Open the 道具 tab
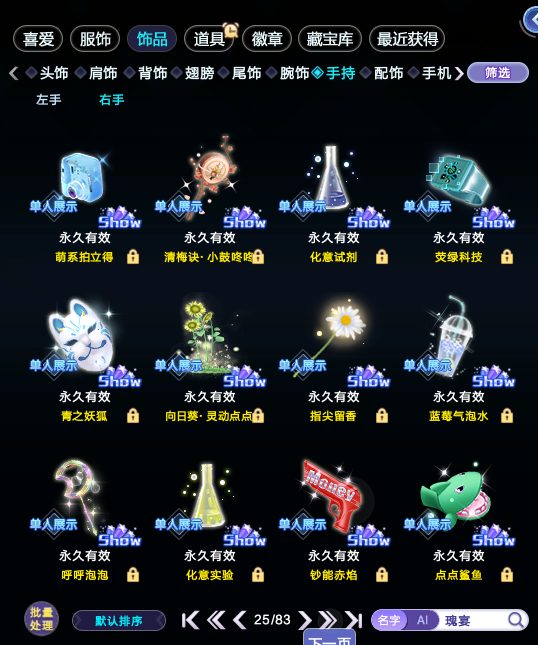Viewport: 538px width, 645px height. tap(209, 39)
